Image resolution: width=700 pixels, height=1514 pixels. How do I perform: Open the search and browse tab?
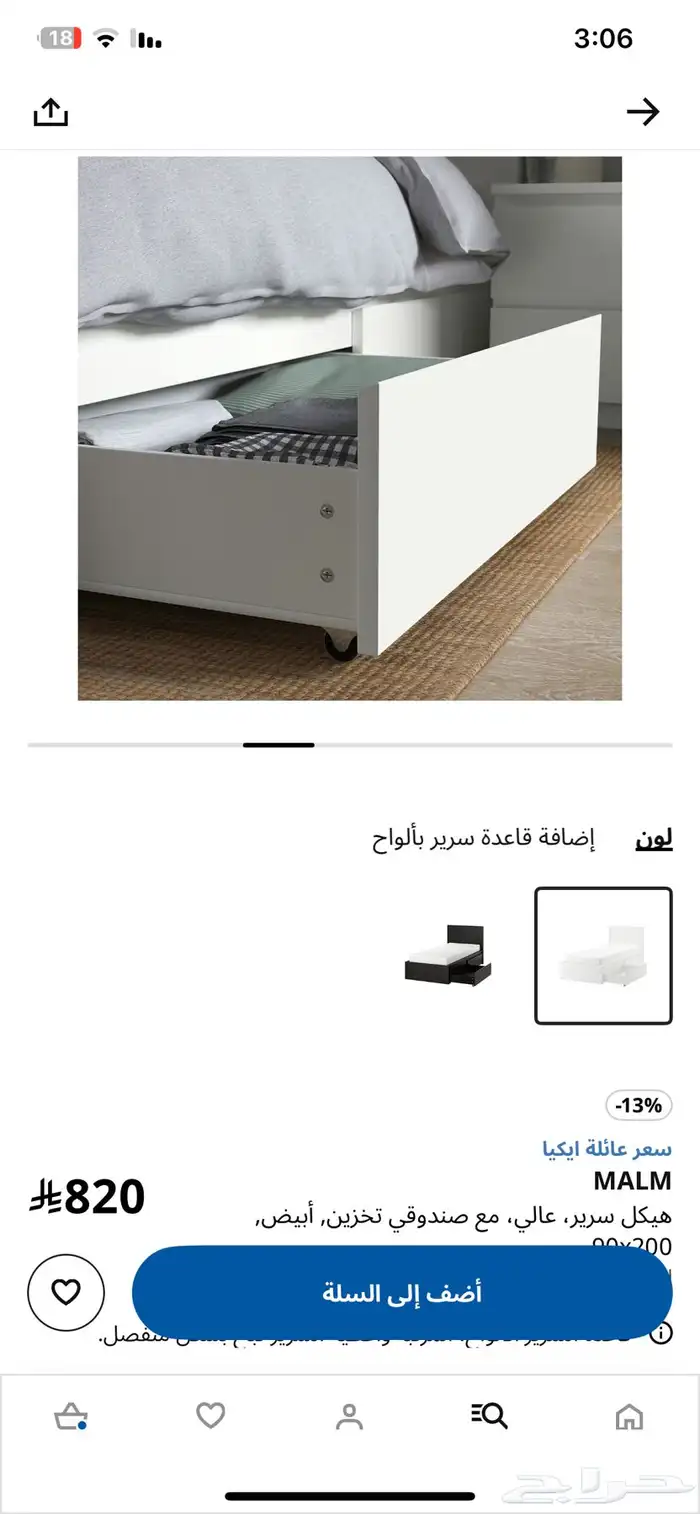pyautogui.click(x=489, y=1416)
